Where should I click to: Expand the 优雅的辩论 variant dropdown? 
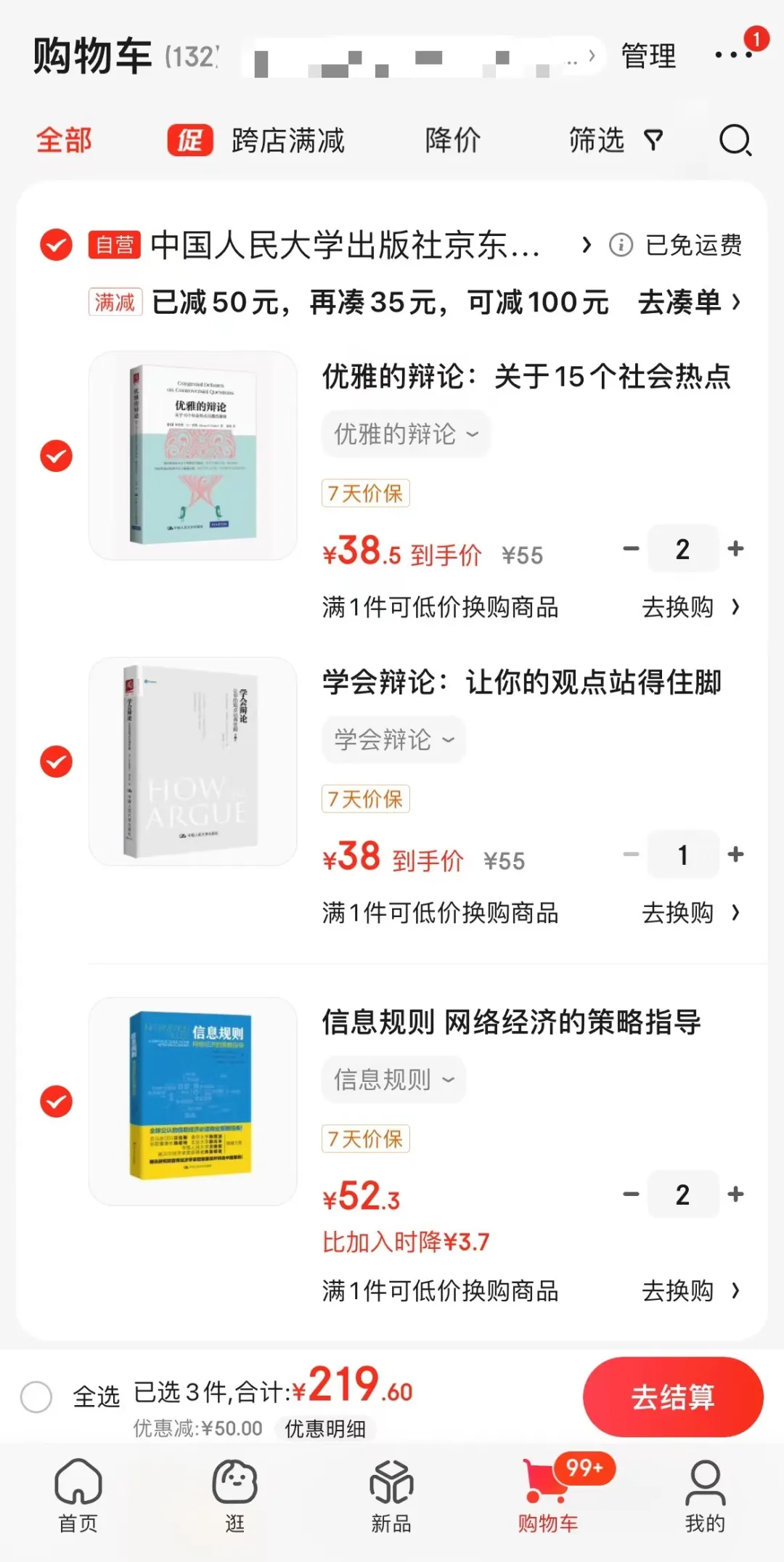tap(405, 434)
